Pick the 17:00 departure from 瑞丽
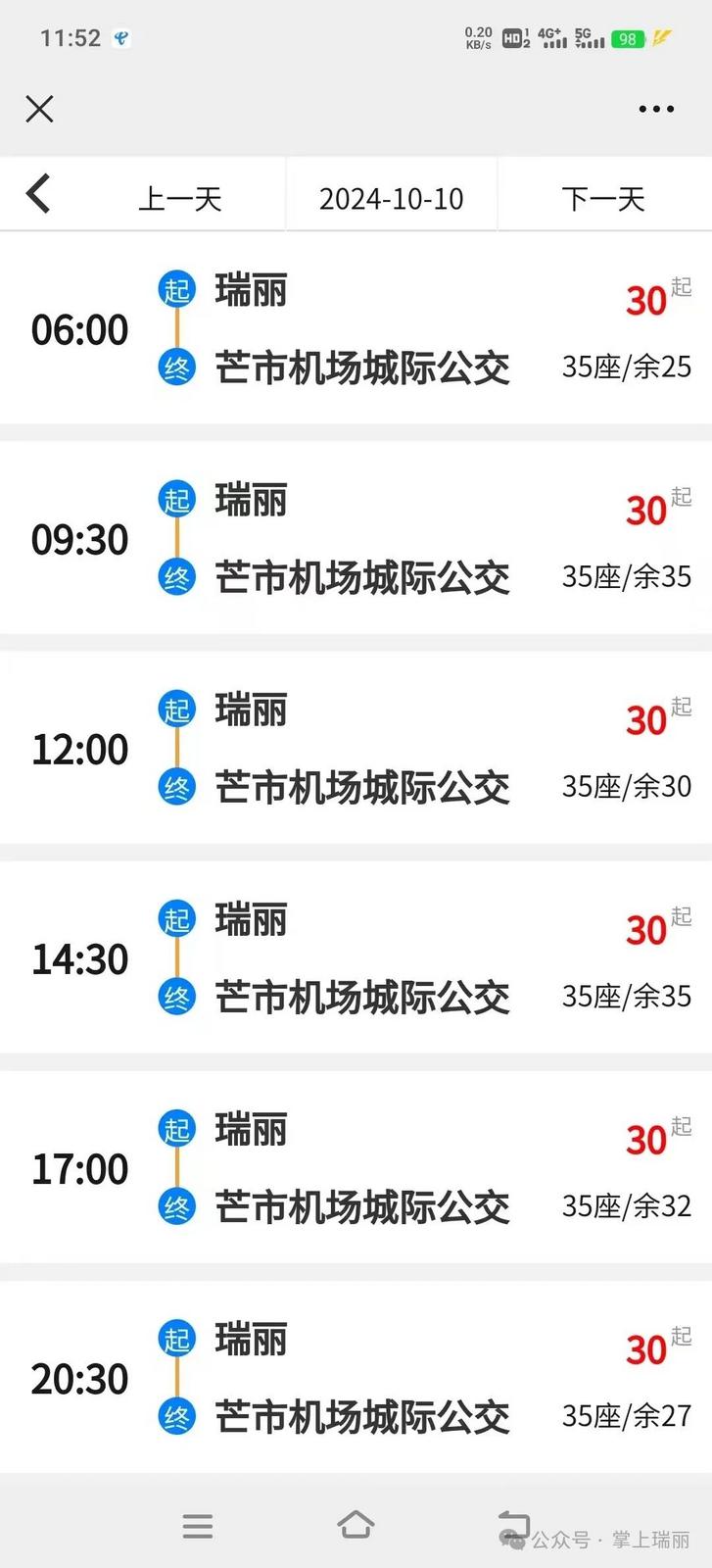The image size is (712, 1568). 356,1168
